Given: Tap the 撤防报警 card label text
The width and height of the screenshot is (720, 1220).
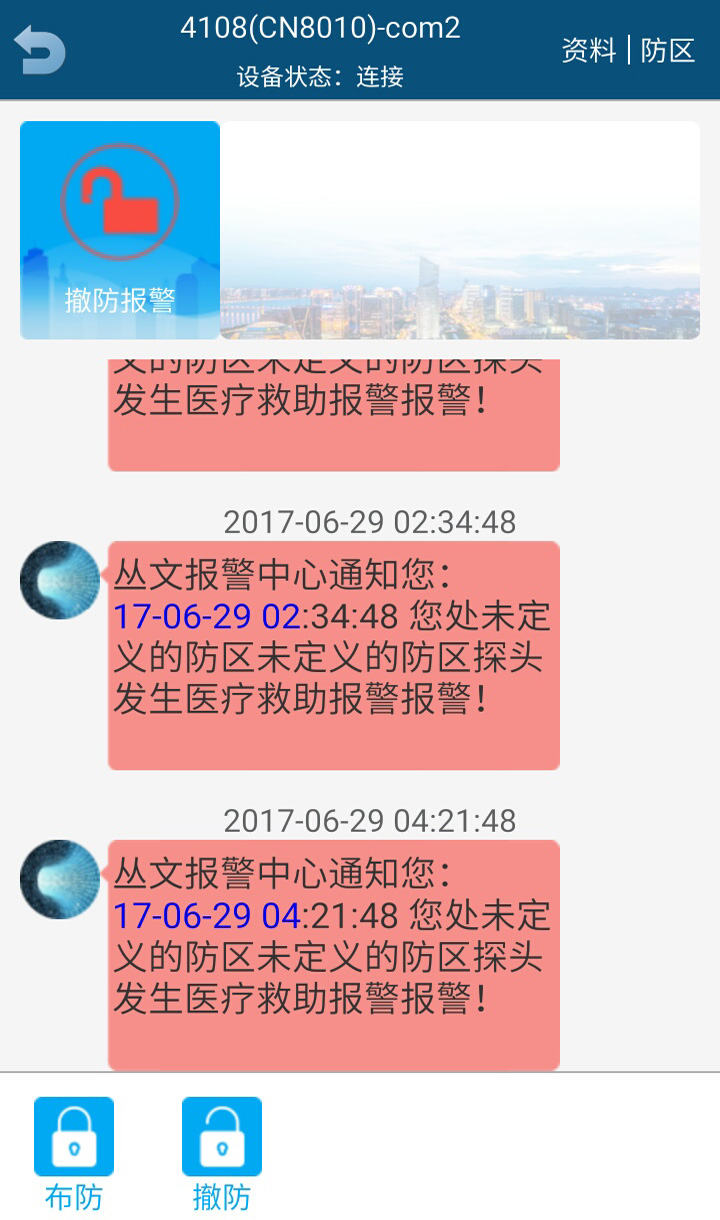Looking at the screenshot, I should (119, 298).
